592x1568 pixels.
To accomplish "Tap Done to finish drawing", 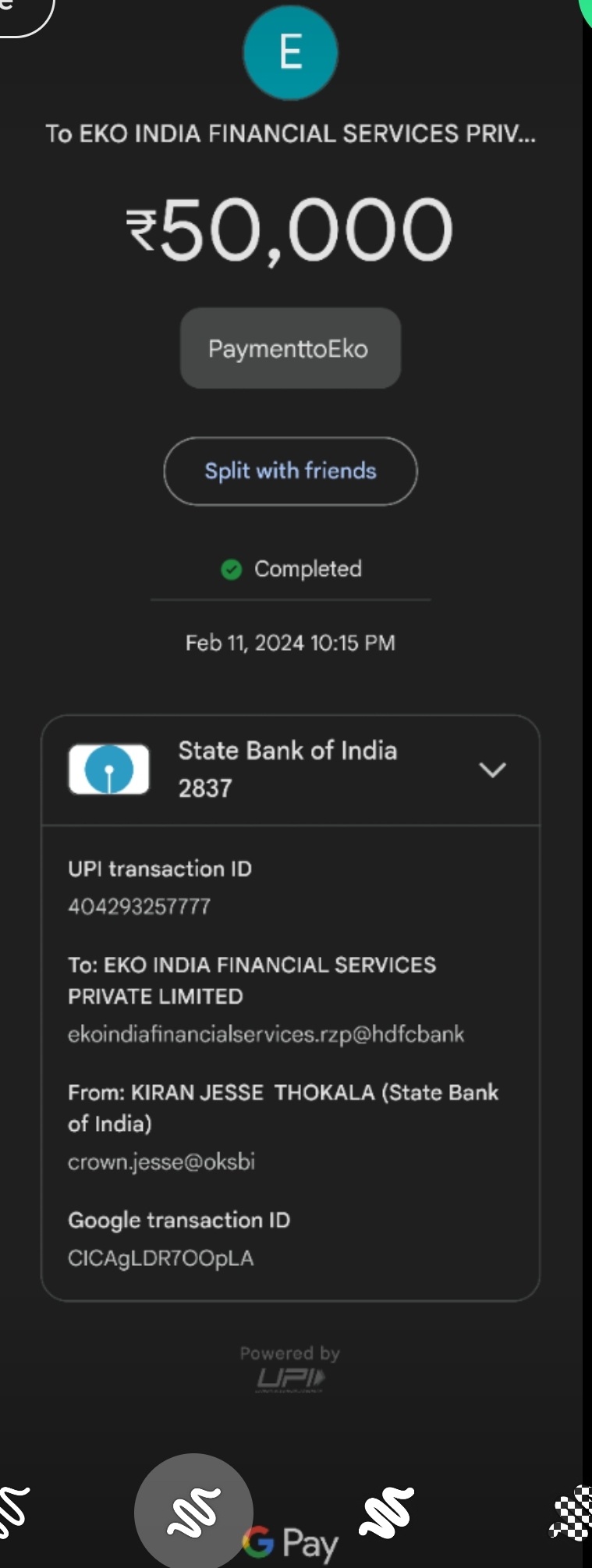I will 19,11.
